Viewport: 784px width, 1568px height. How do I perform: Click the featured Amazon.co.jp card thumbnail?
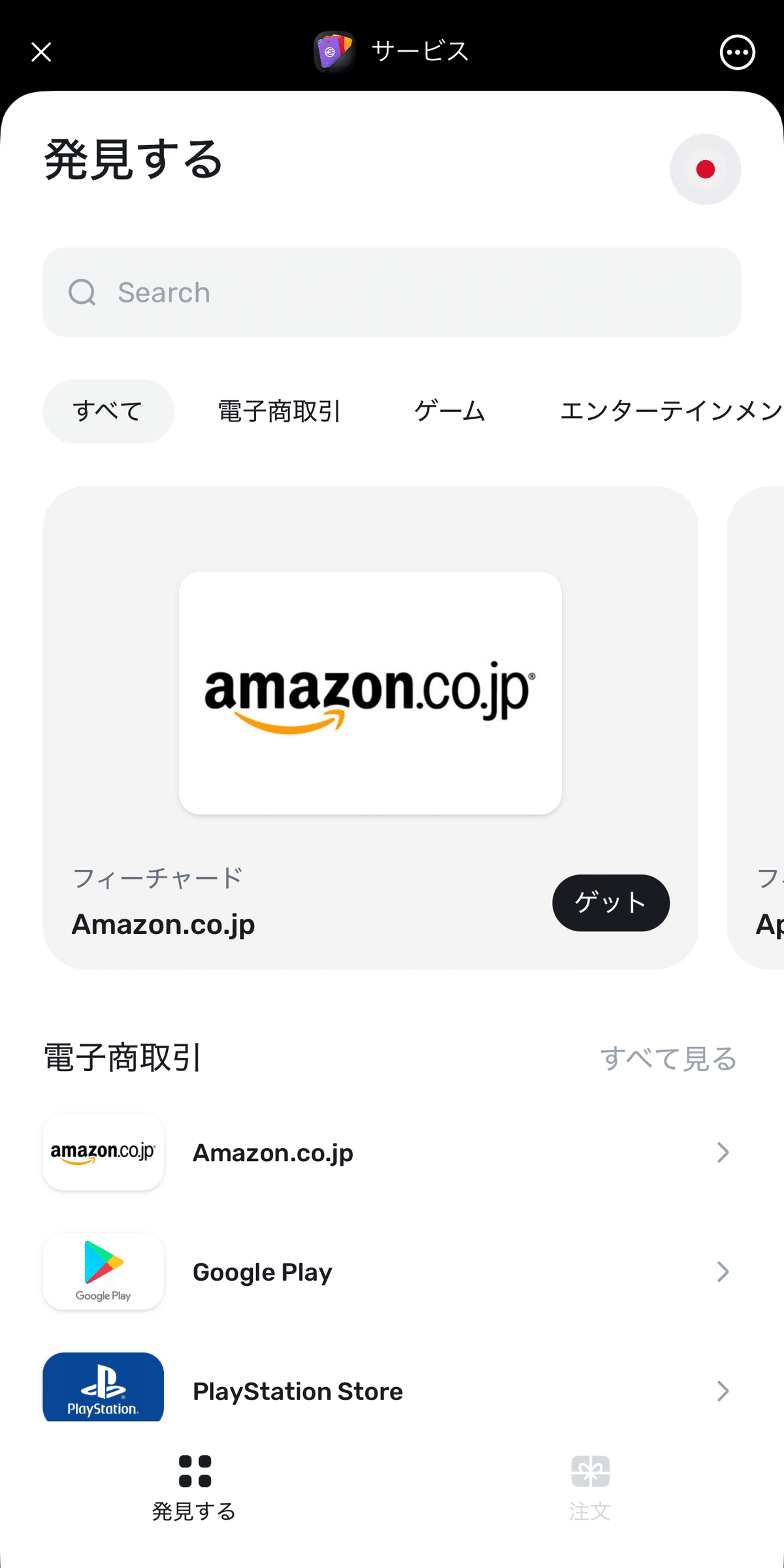click(370, 692)
